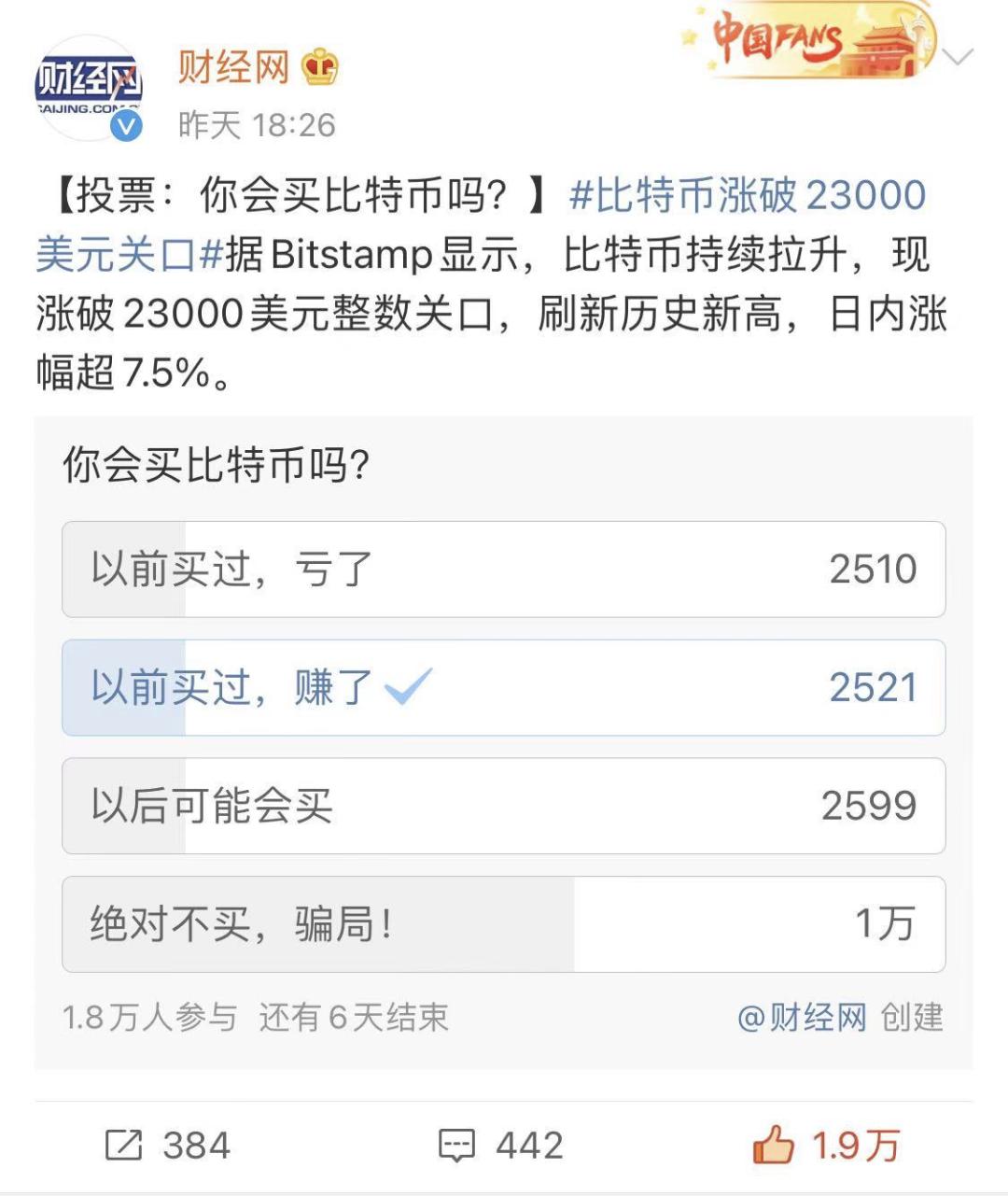Click the blue verified badge on the avatar
Screen dimensions: 1008x1196
[127, 124]
